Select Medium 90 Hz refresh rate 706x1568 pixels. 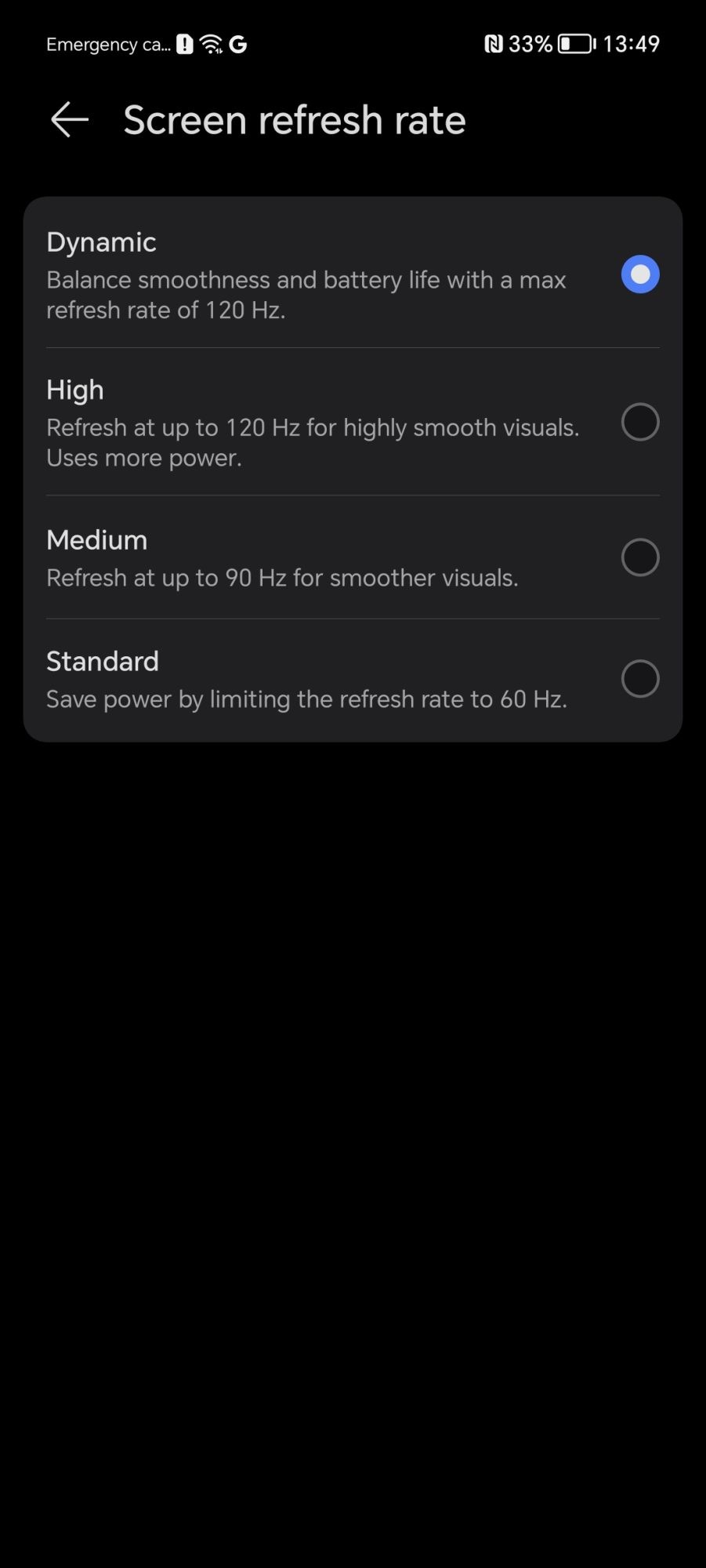point(639,557)
